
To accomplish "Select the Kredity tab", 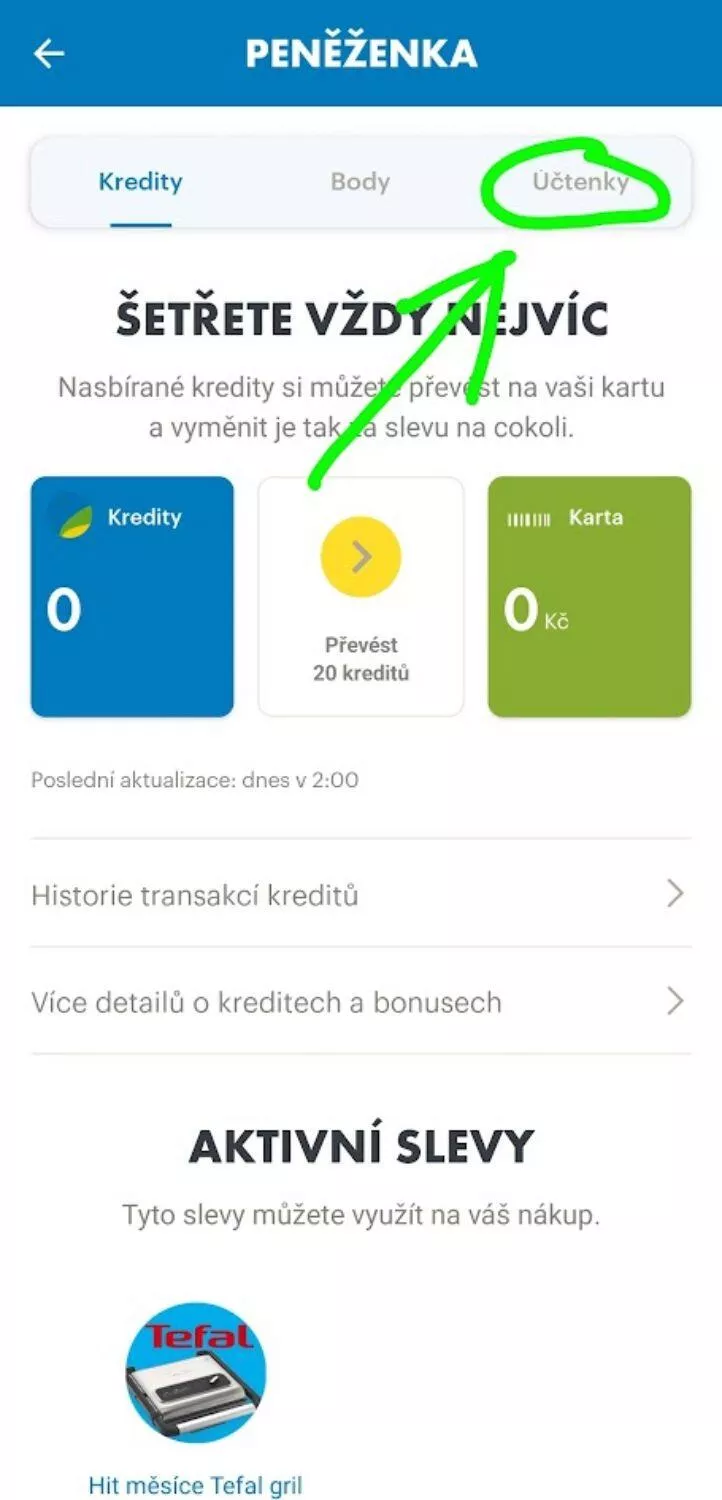I will click(x=140, y=182).
